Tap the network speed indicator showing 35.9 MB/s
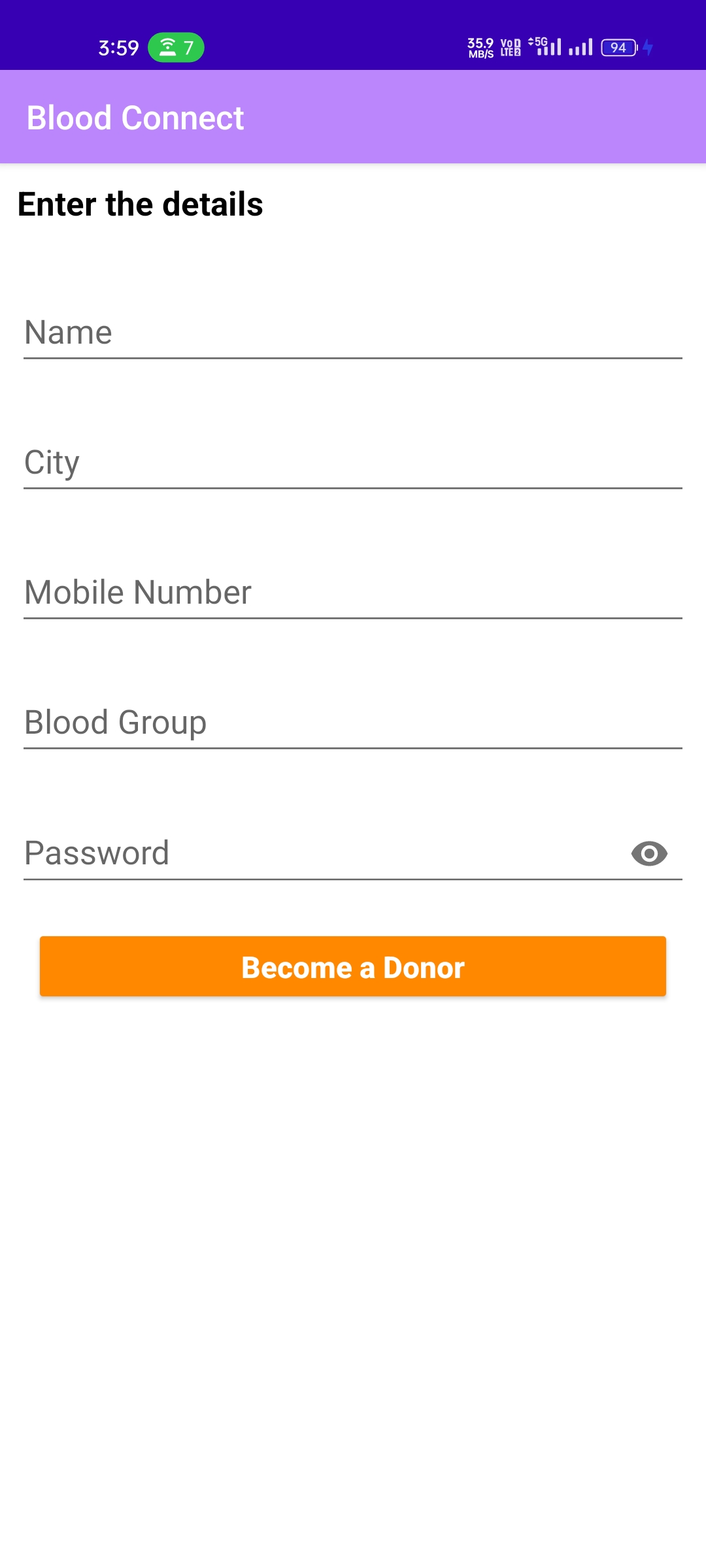Viewport: 706px width, 1568px height. pyautogui.click(x=479, y=46)
